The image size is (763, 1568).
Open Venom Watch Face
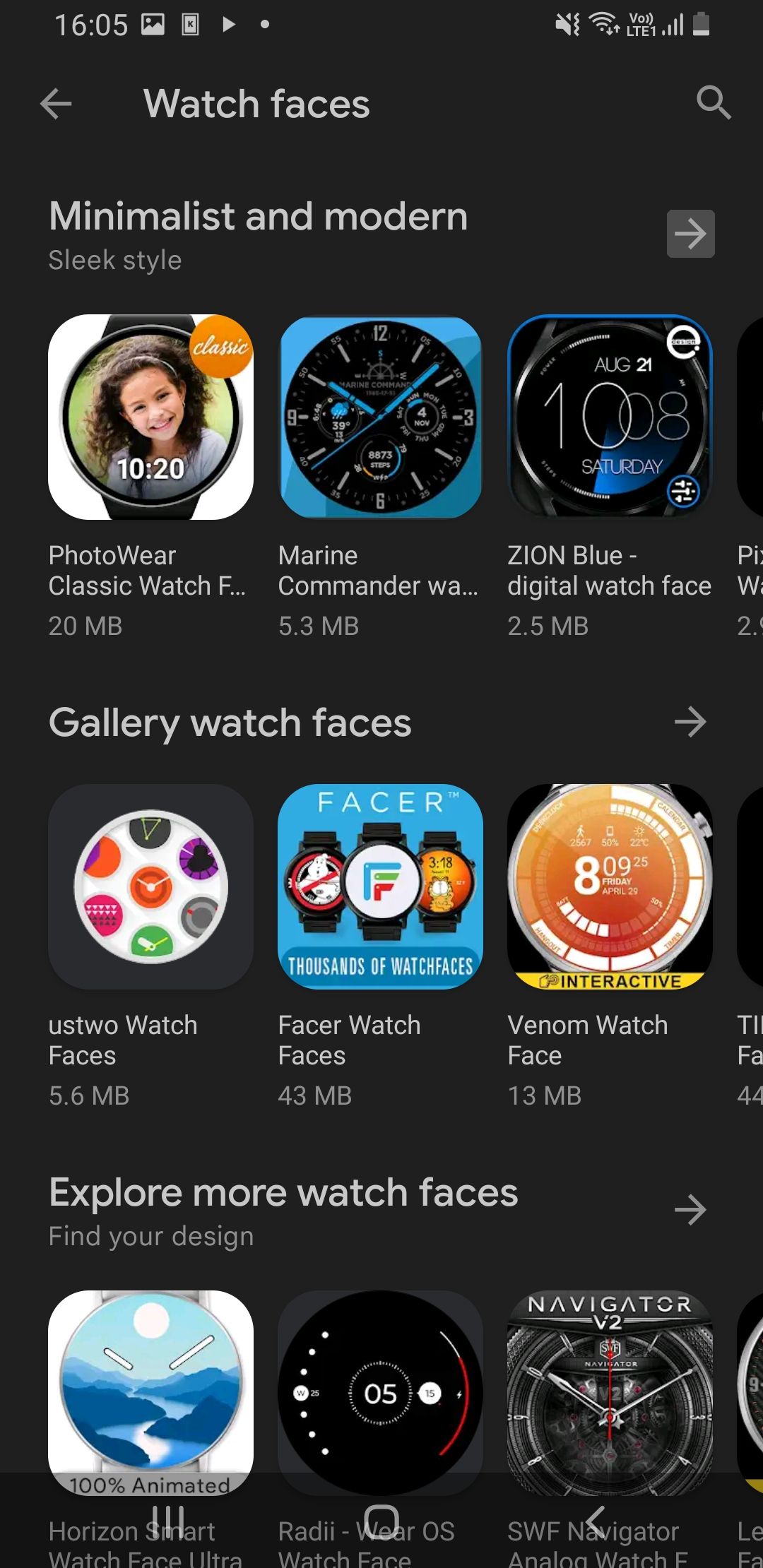click(610, 886)
